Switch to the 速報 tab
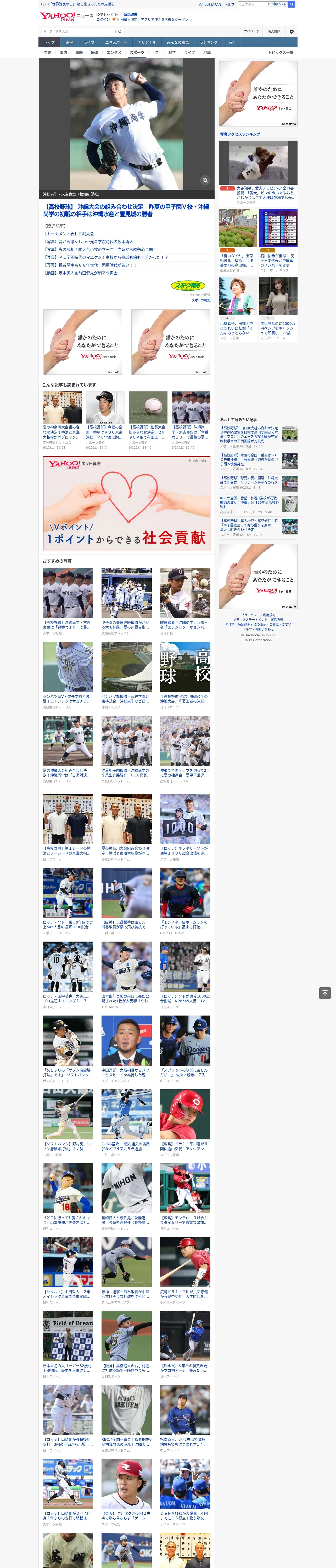 tap(69, 43)
